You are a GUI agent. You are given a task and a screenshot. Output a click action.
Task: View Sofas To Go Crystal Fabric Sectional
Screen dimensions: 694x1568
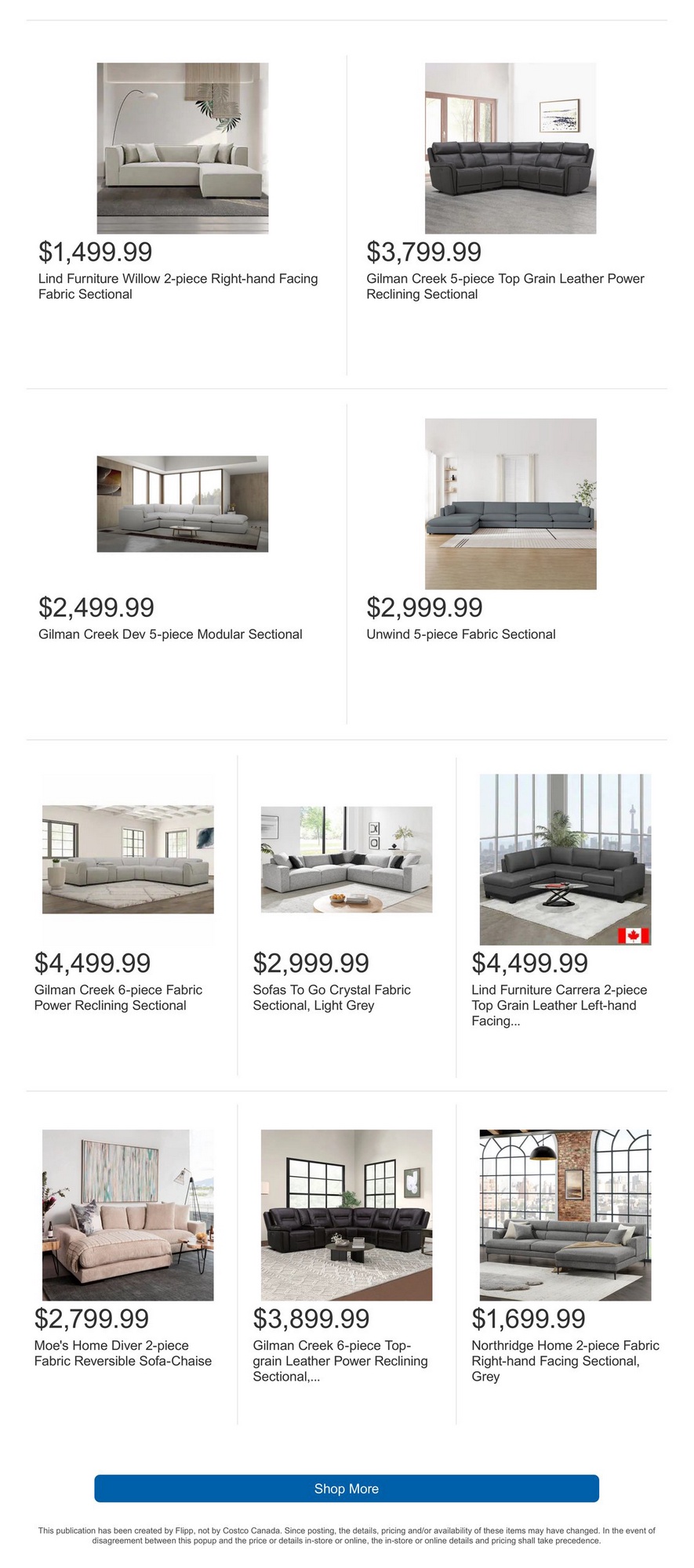(347, 859)
